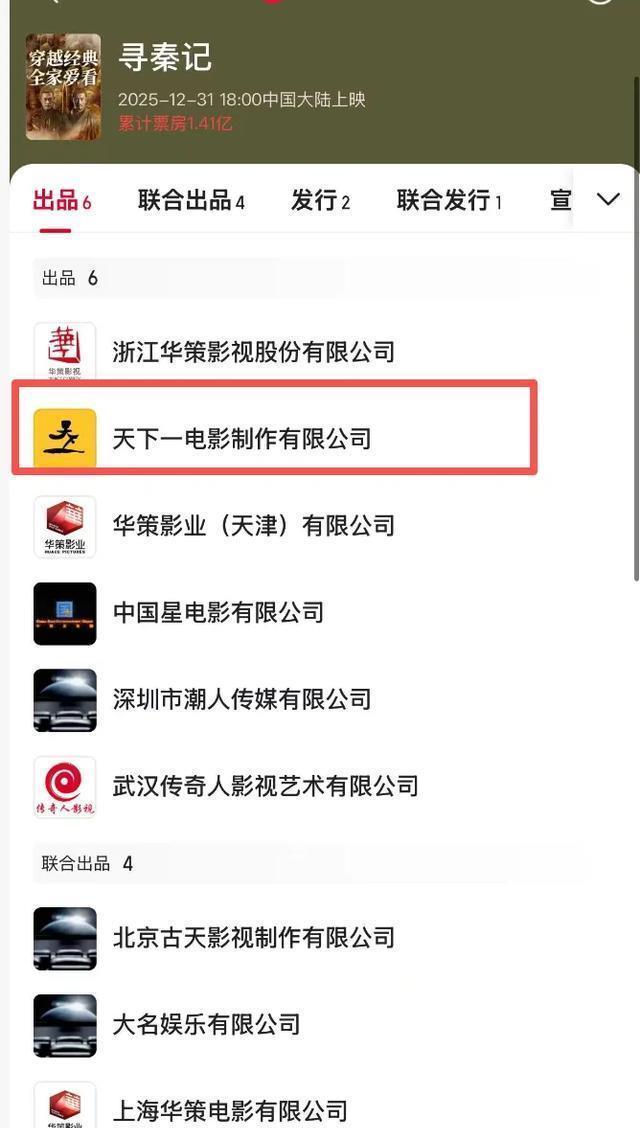This screenshot has width=640, height=1128.
Task: Open 北京古天影视制作有限公司
Action: point(253,937)
